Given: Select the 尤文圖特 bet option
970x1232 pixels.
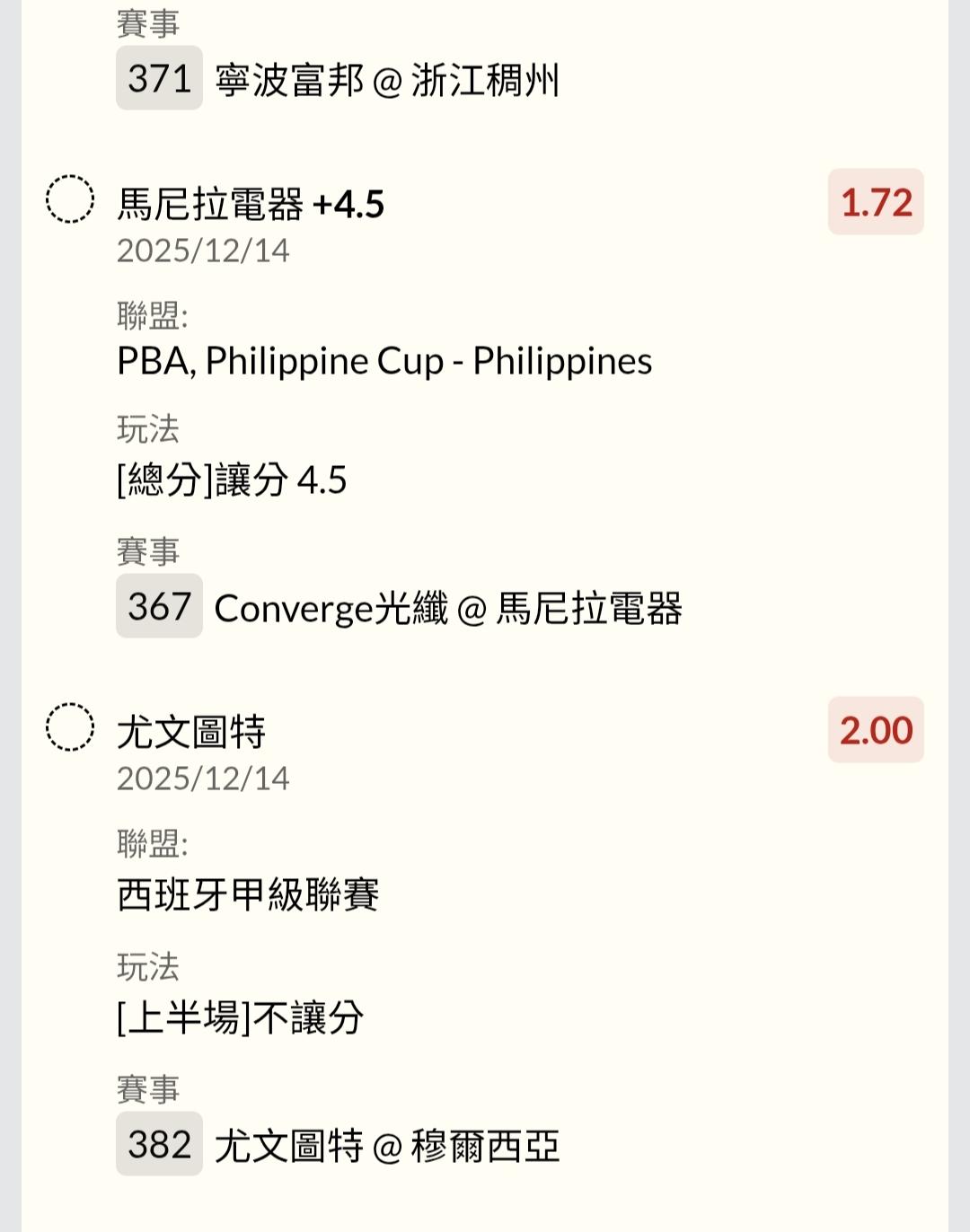Looking at the screenshot, I should coord(70,727).
